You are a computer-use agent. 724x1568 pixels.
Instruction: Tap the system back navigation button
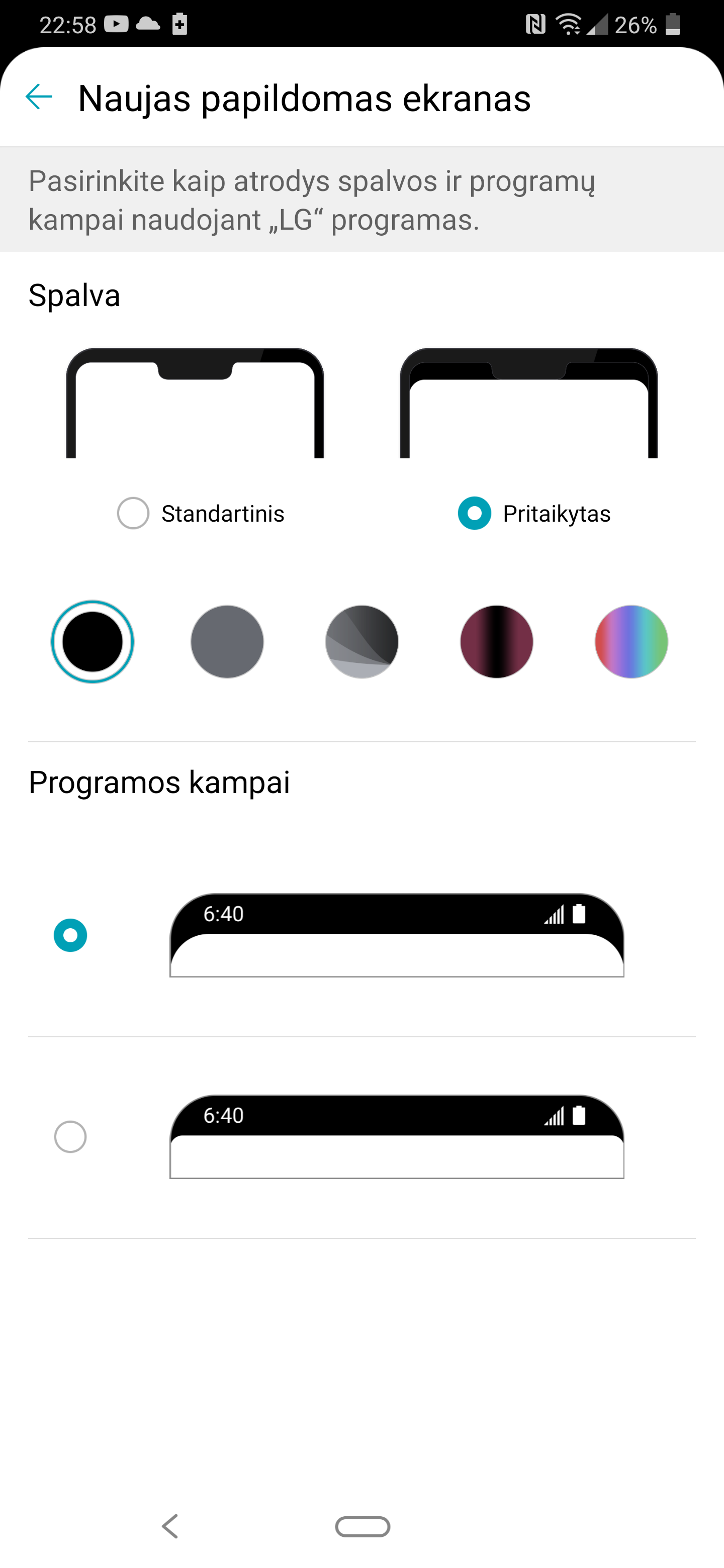(x=170, y=1526)
